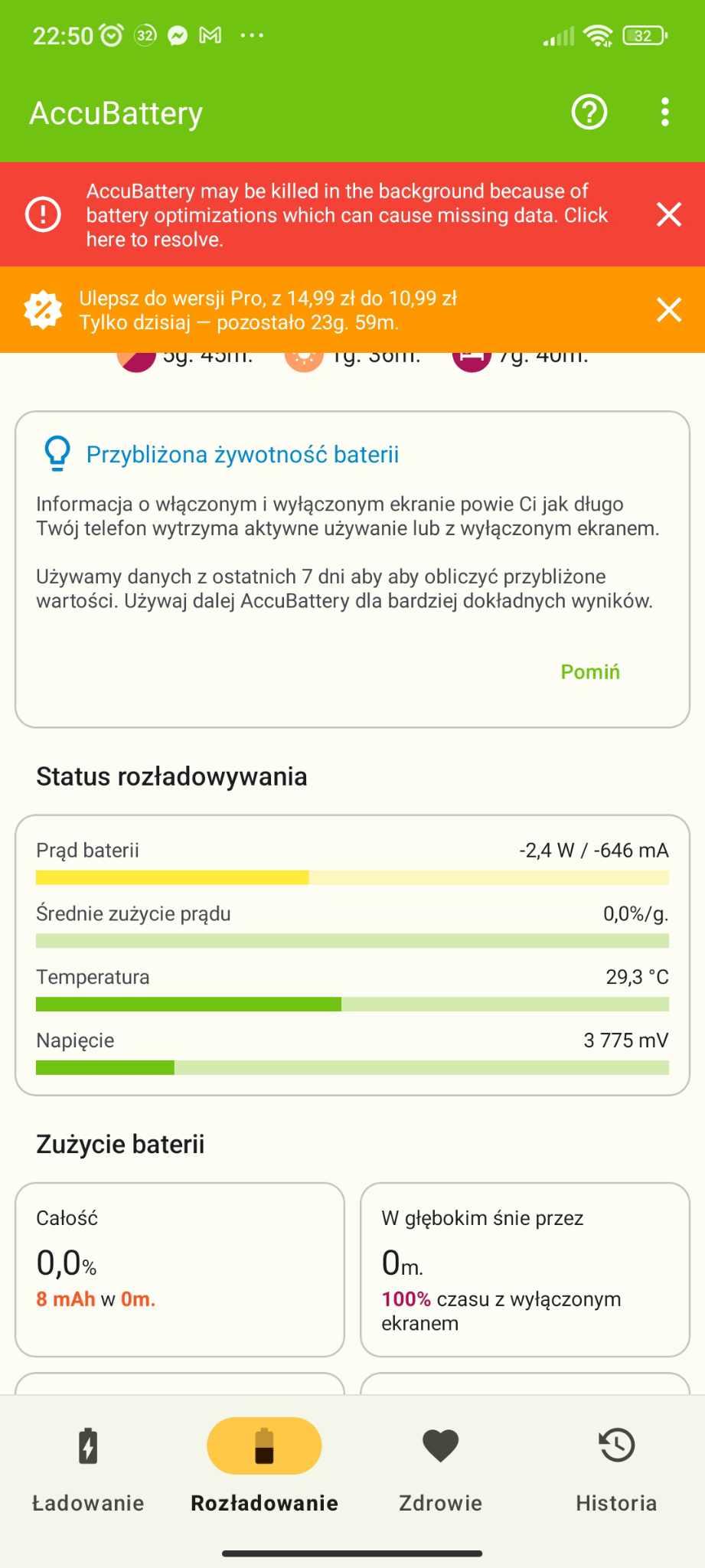Open the help question mark icon
The height and width of the screenshot is (1568, 705).
[589, 113]
